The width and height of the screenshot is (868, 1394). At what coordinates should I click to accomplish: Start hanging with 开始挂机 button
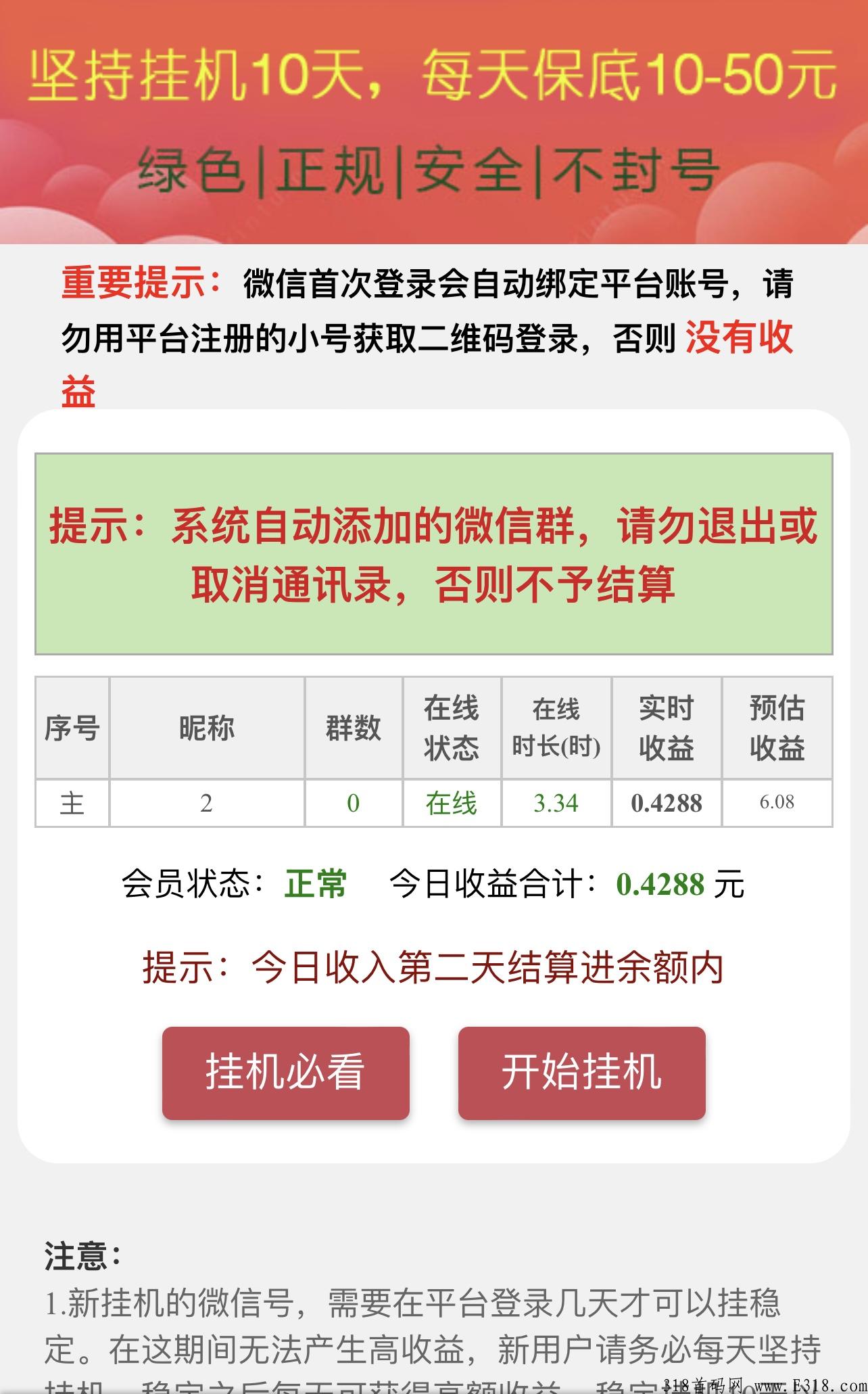click(x=581, y=1072)
